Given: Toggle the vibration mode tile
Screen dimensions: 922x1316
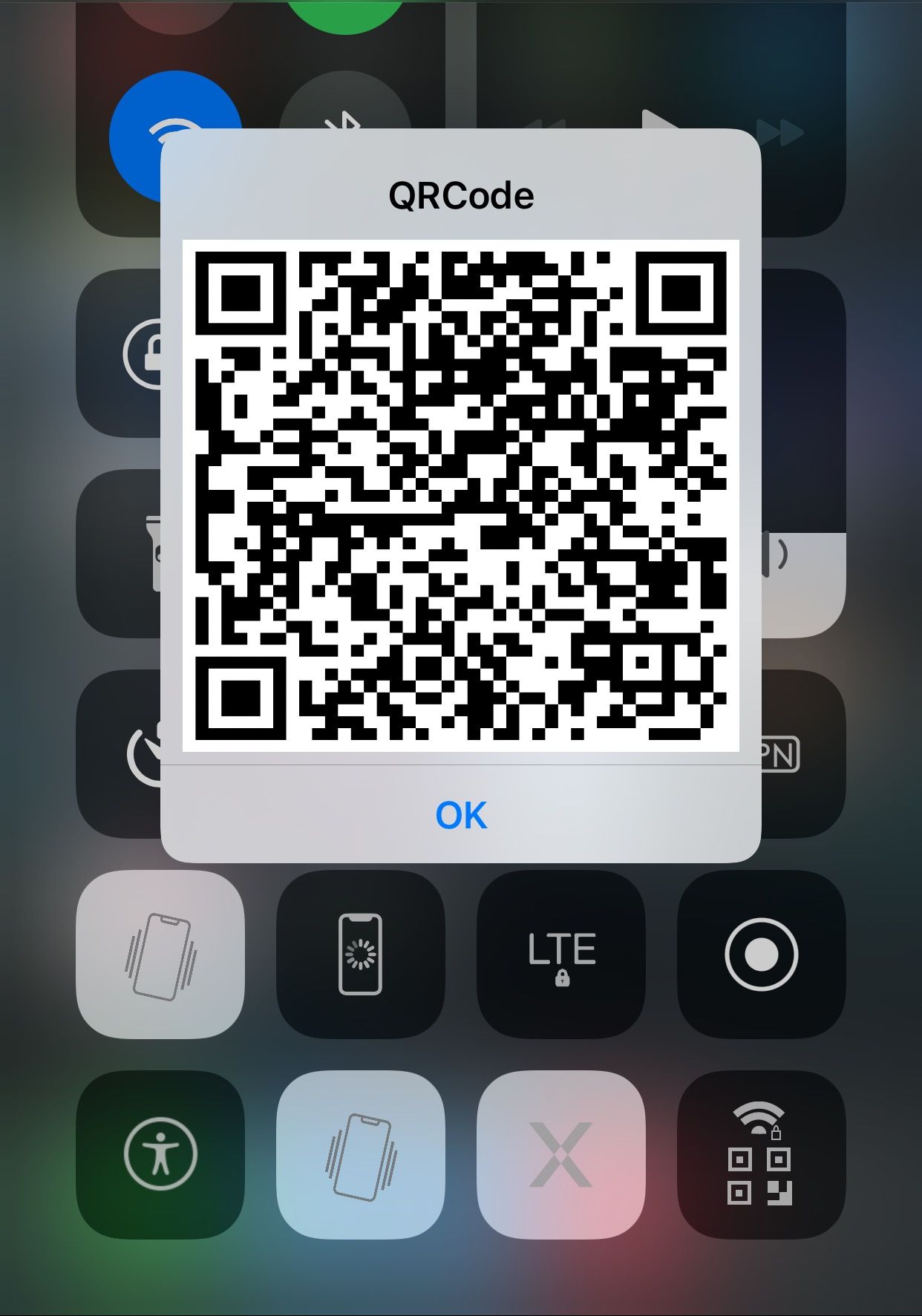Looking at the screenshot, I should (x=161, y=956).
